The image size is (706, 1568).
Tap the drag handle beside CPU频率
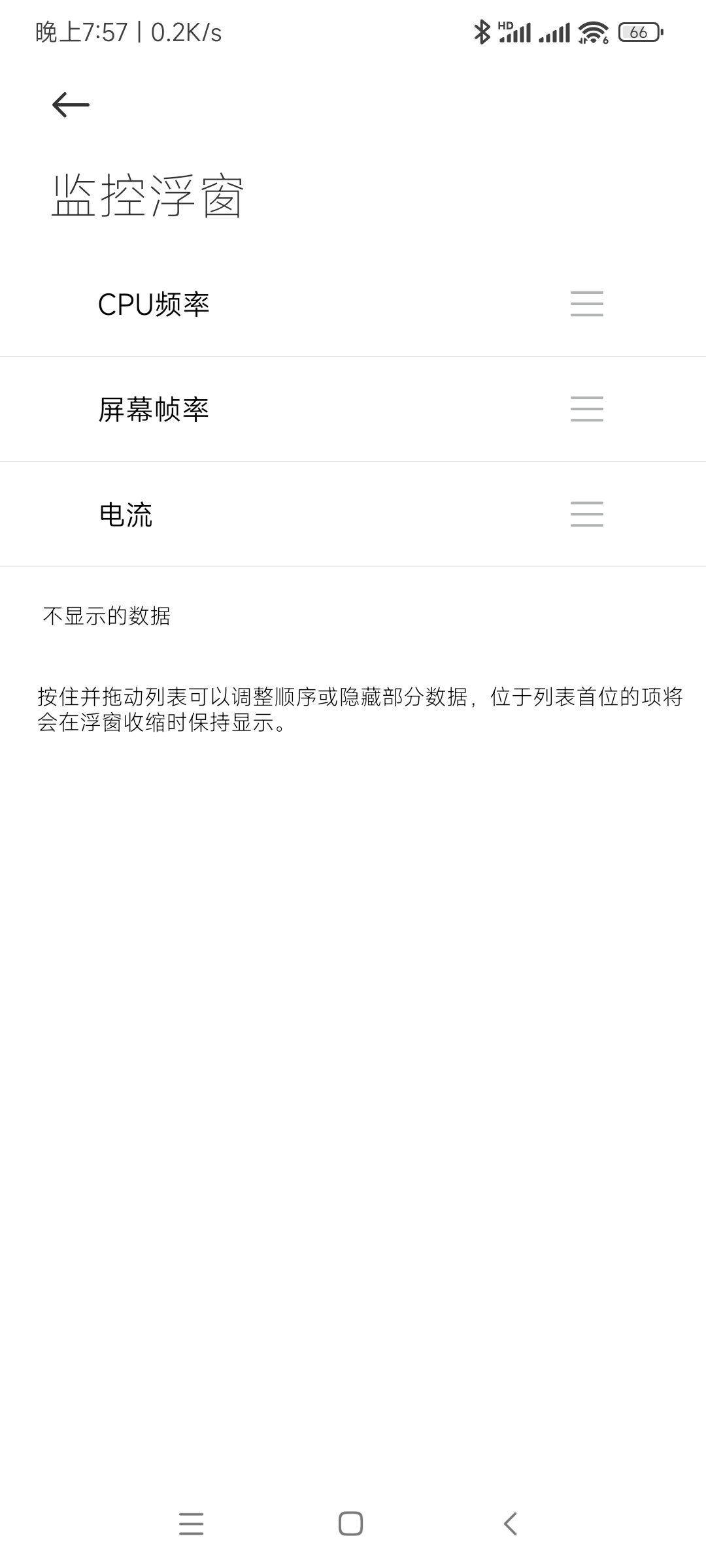[x=586, y=304]
